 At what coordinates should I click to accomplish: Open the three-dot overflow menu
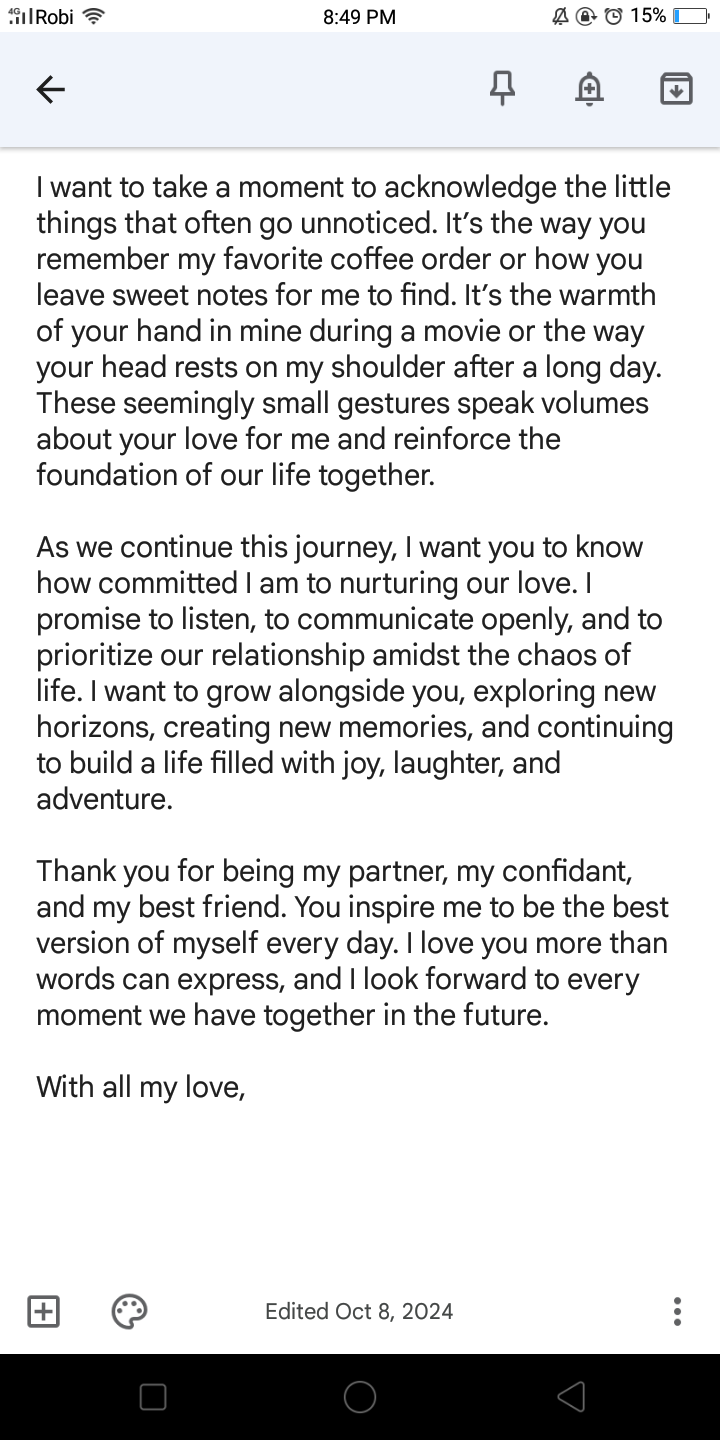pos(677,1311)
